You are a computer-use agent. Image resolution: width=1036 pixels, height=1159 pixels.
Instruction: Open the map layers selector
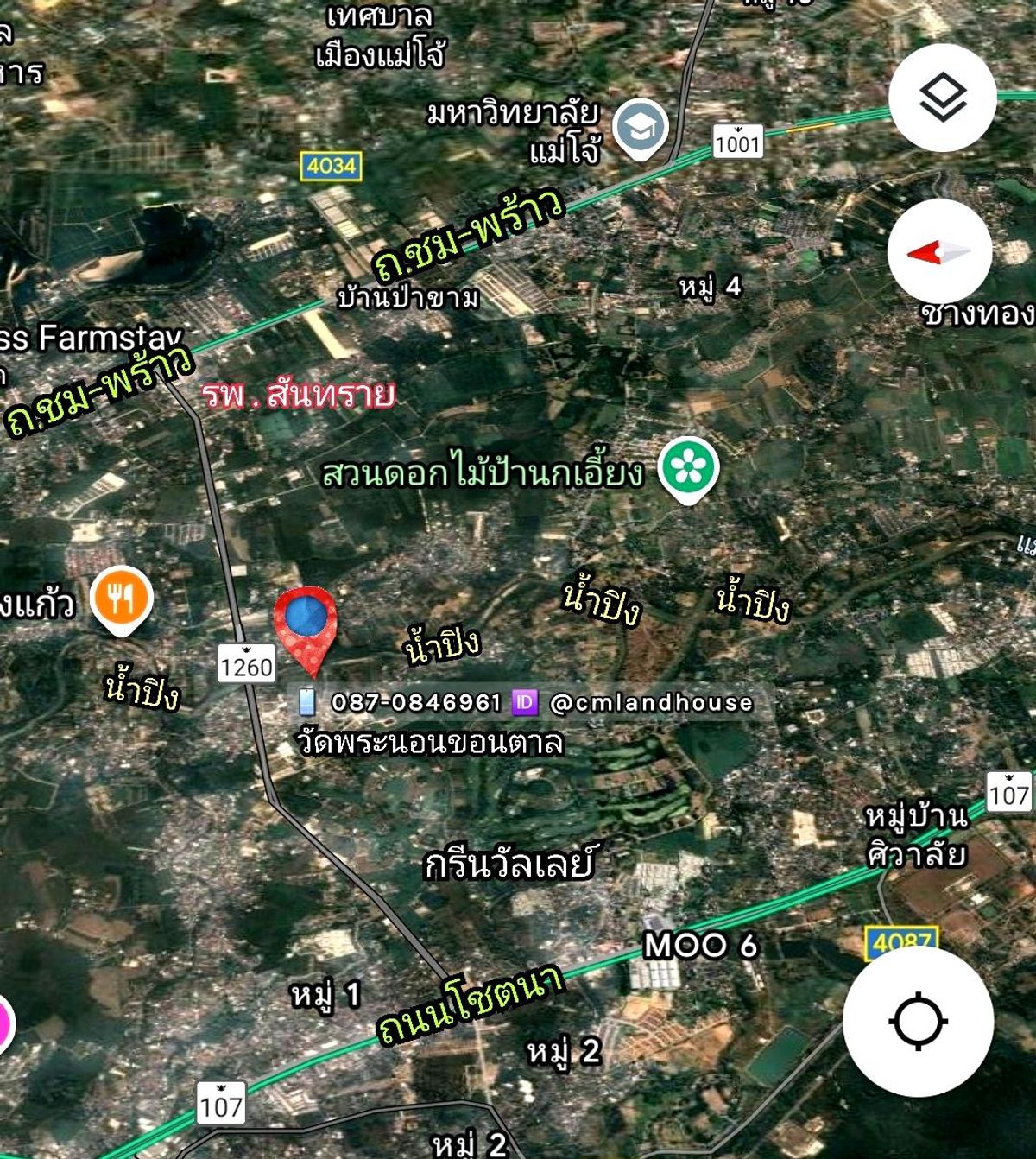[942, 98]
